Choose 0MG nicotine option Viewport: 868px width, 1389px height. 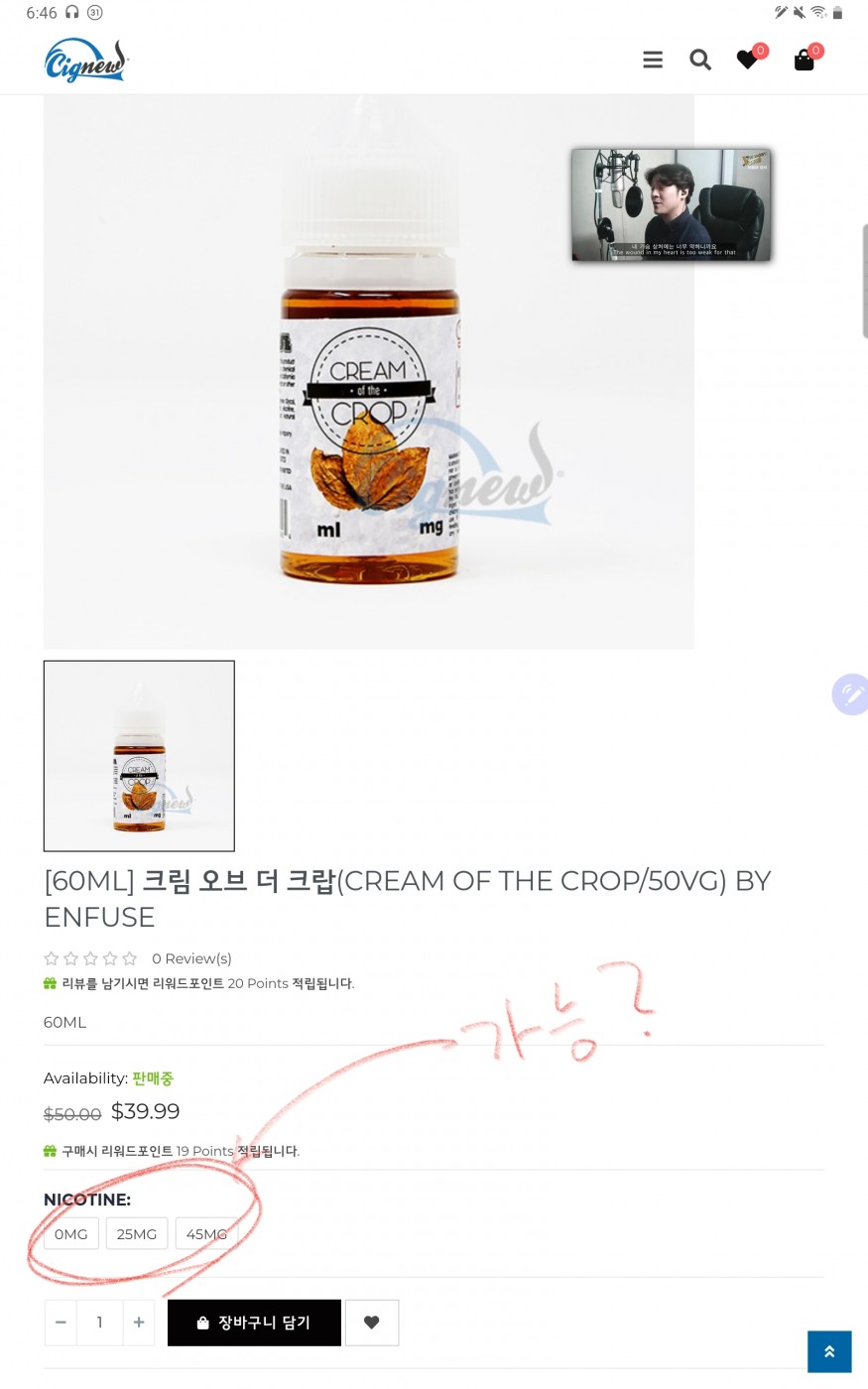click(71, 1234)
